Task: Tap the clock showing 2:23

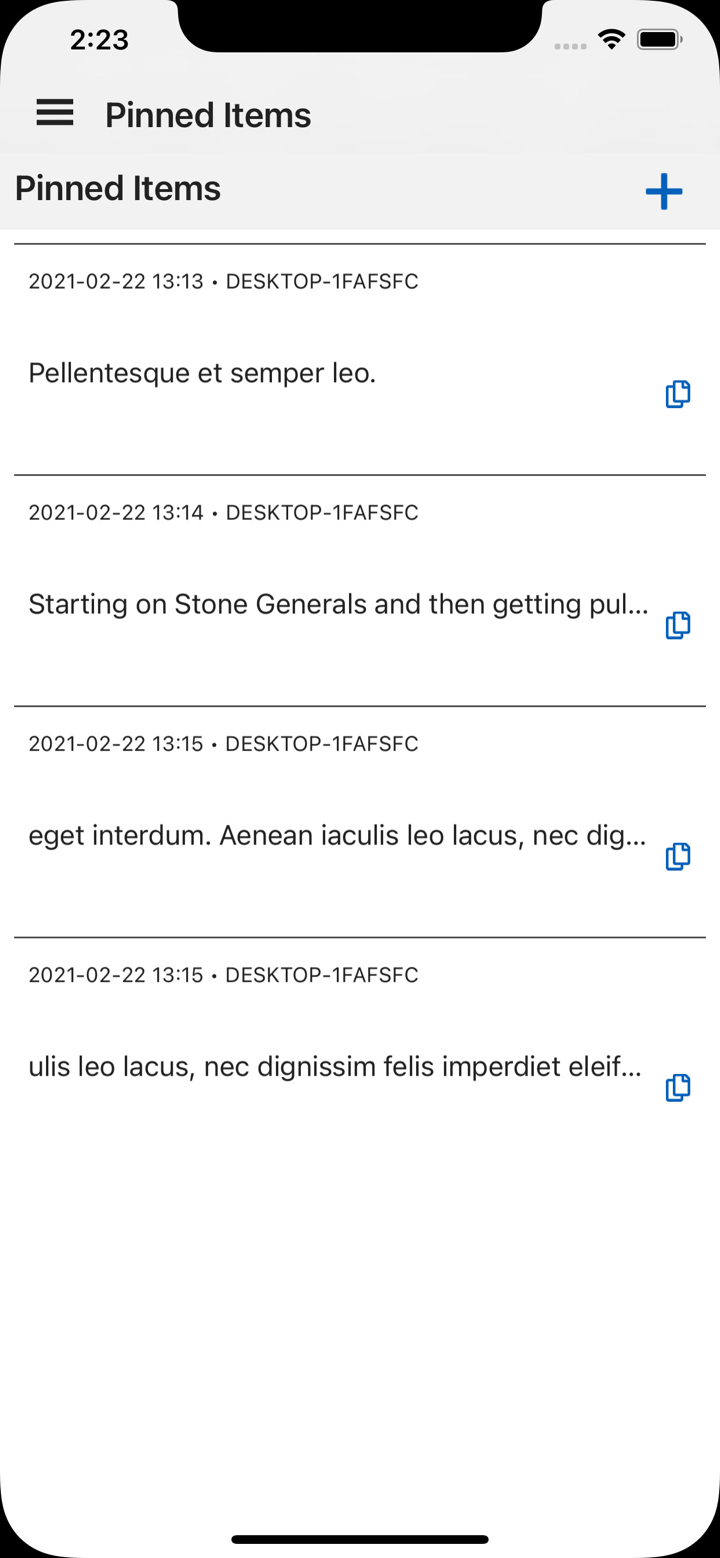Action: [100, 40]
